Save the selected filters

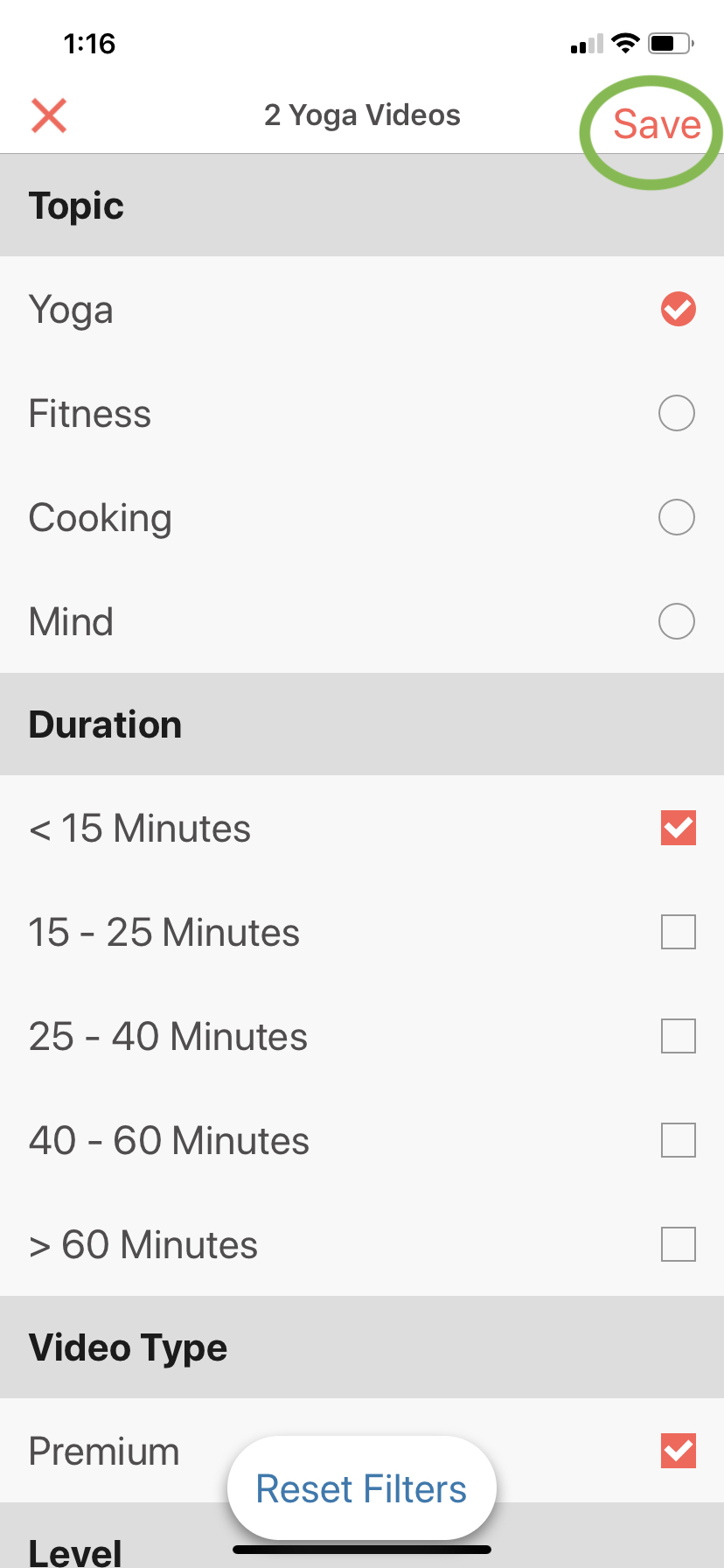click(x=657, y=124)
